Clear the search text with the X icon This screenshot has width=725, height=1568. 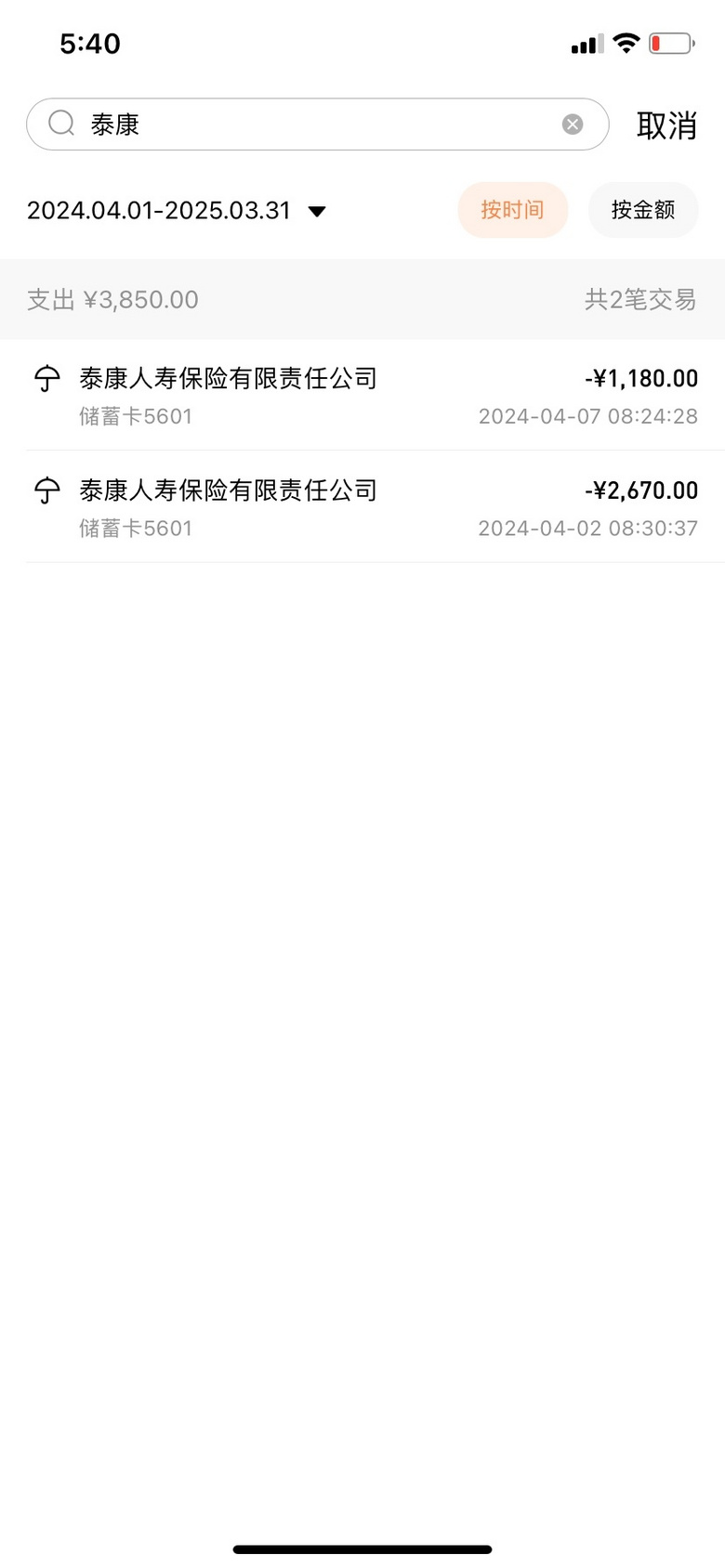573,124
